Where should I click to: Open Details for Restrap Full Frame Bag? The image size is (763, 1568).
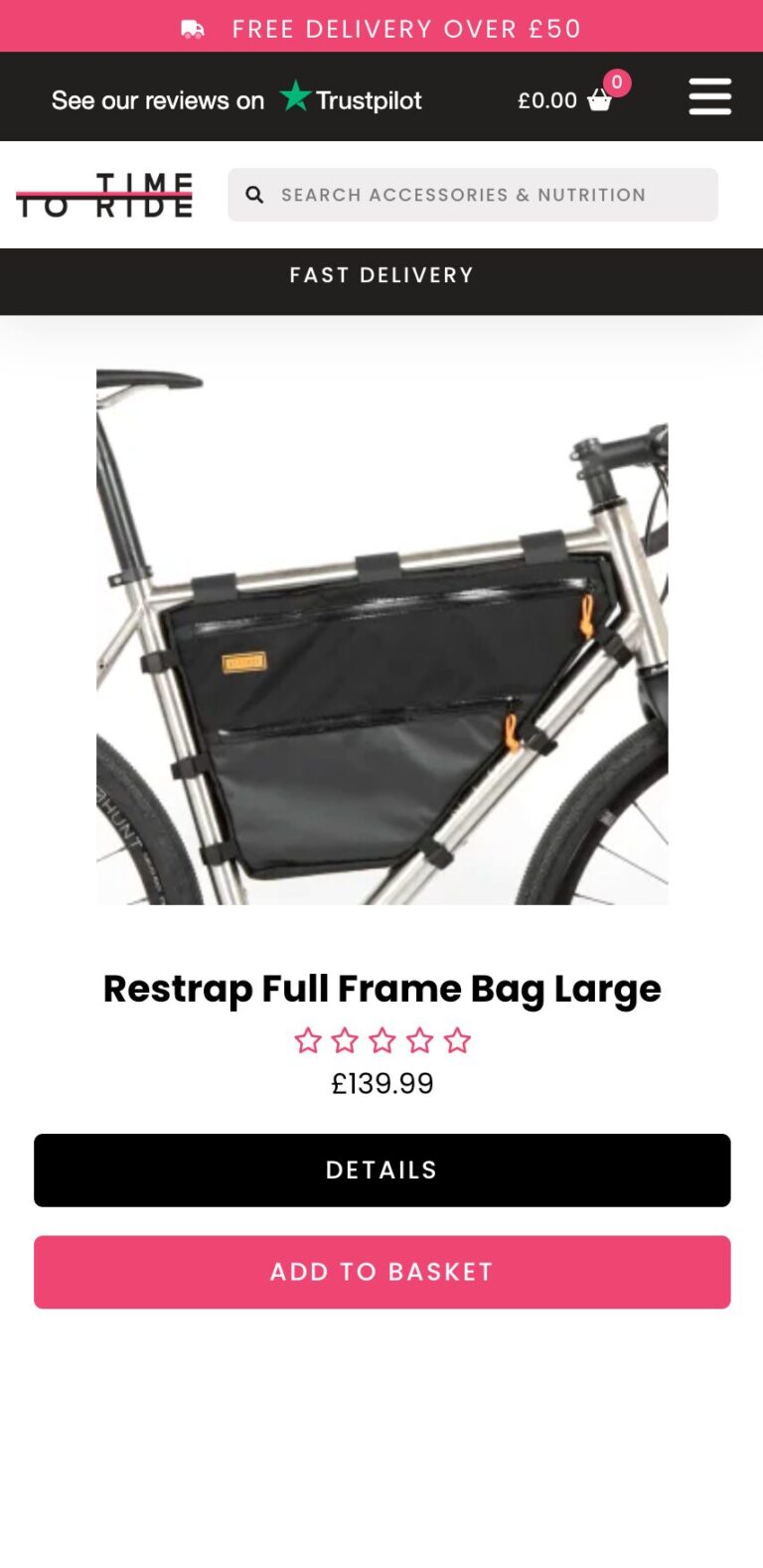(381, 1170)
